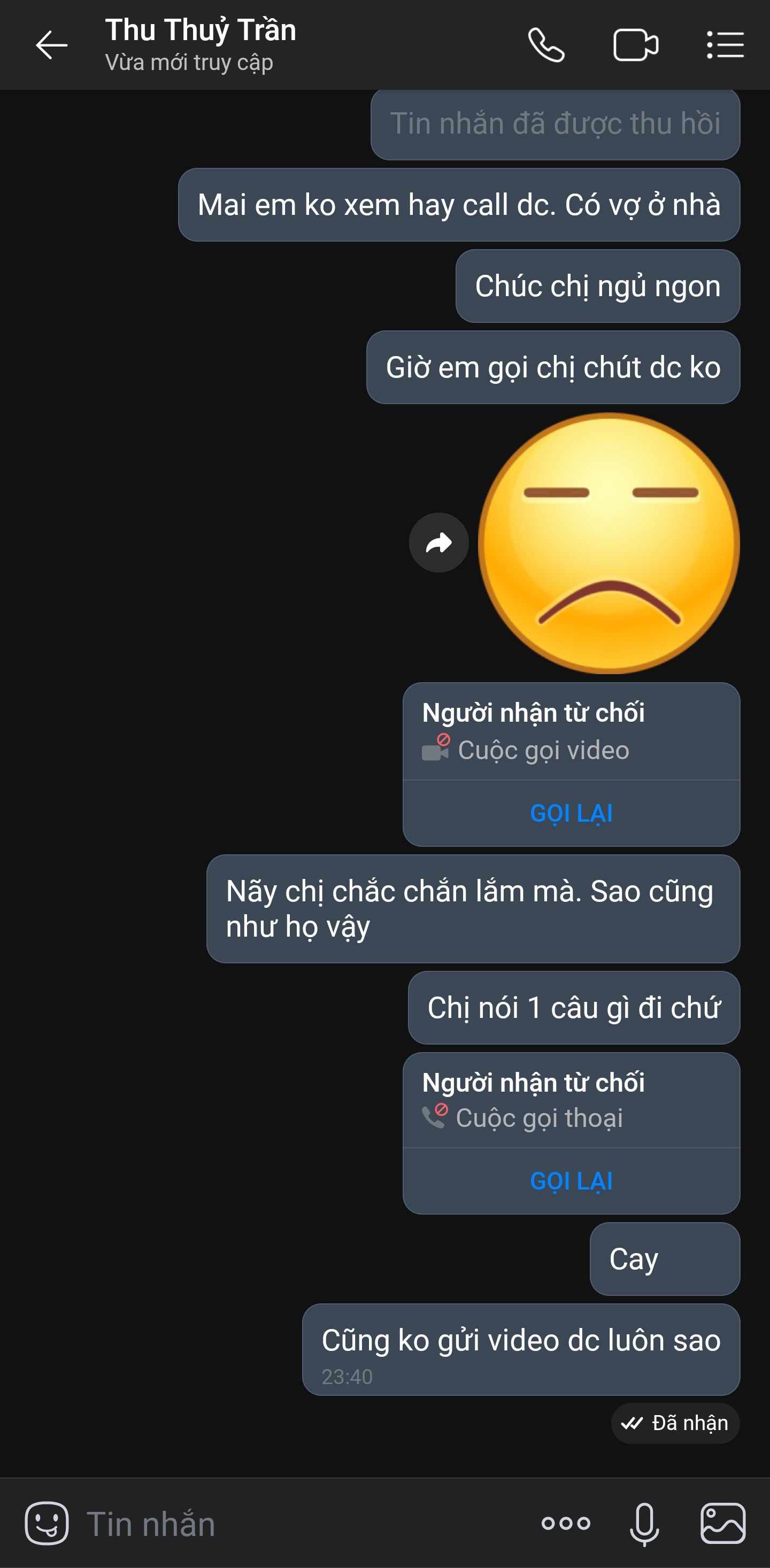
Task: Open more attachment options (three dots)
Action: pyautogui.click(x=566, y=1523)
